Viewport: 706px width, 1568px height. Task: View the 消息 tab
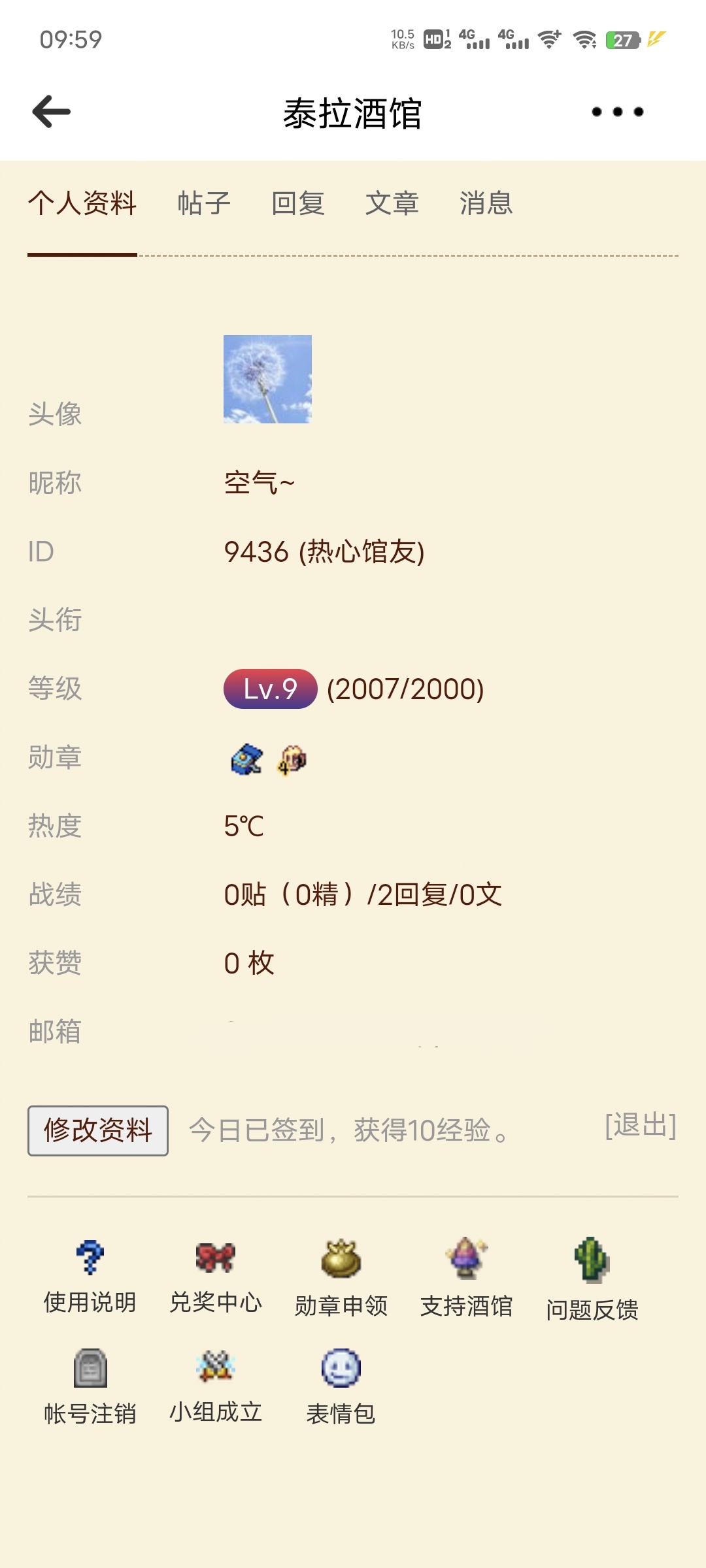486,203
